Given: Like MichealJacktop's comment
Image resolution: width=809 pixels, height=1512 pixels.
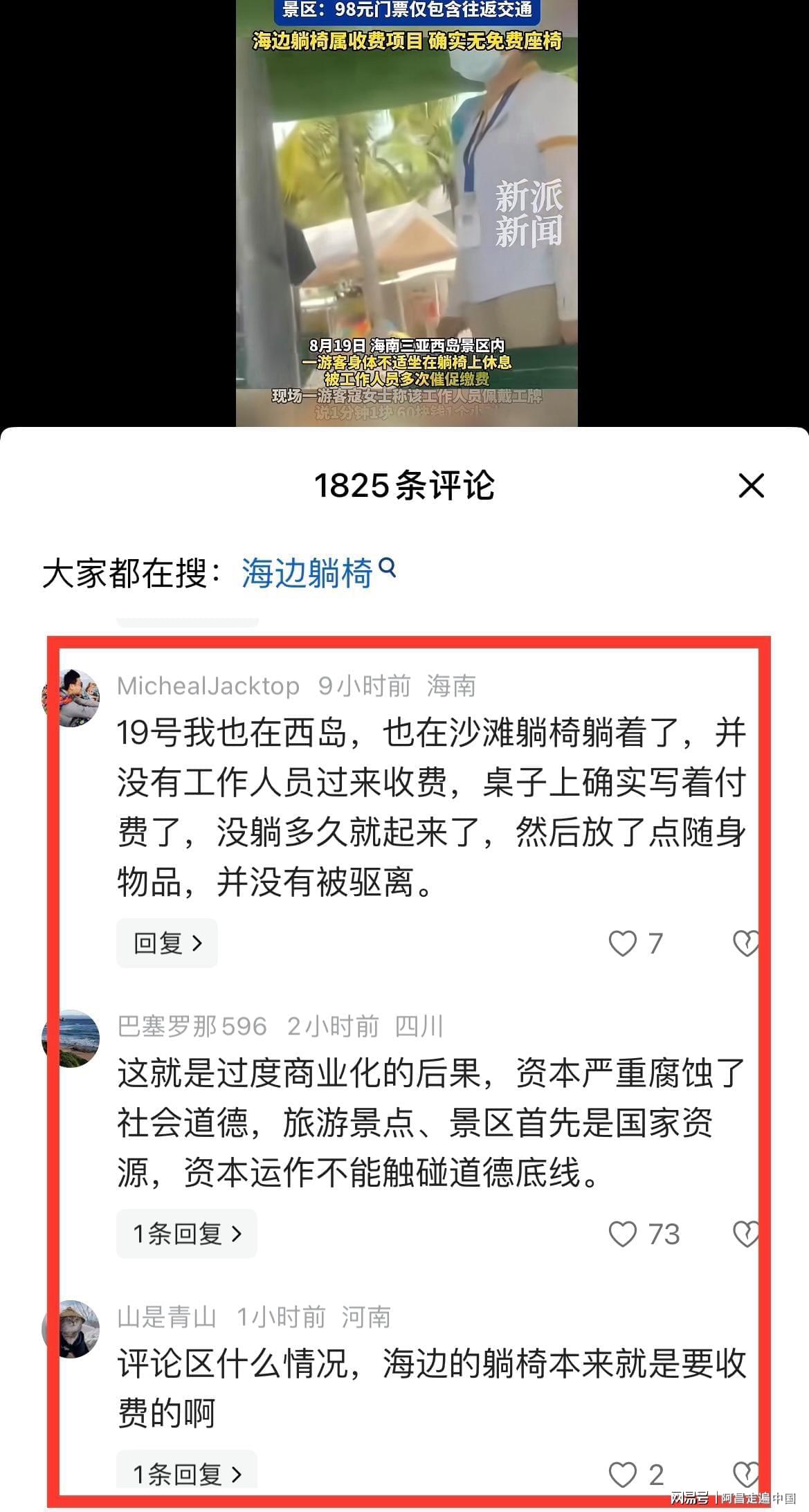Looking at the screenshot, I should 623,943.
